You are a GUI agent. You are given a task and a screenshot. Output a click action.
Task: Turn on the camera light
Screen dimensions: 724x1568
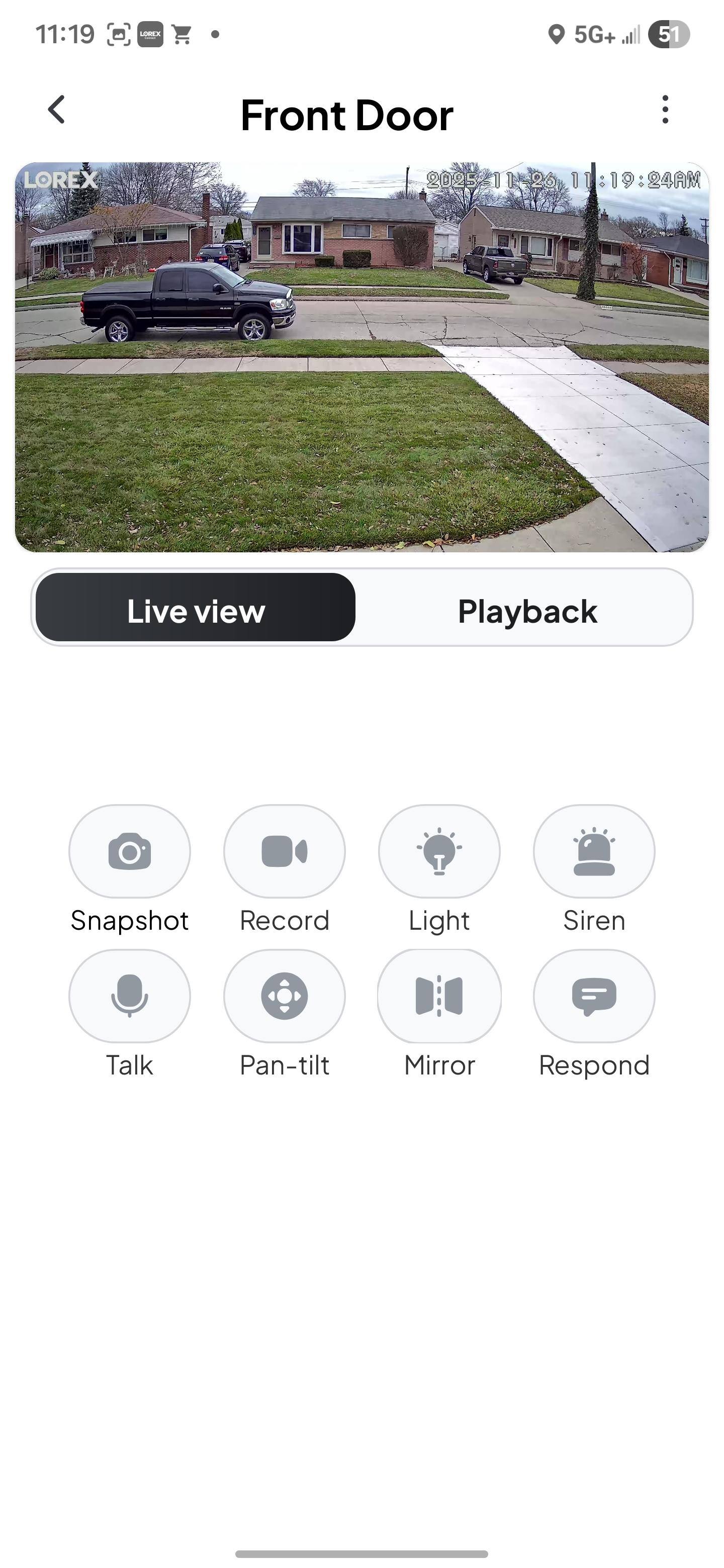pos(439,851)
